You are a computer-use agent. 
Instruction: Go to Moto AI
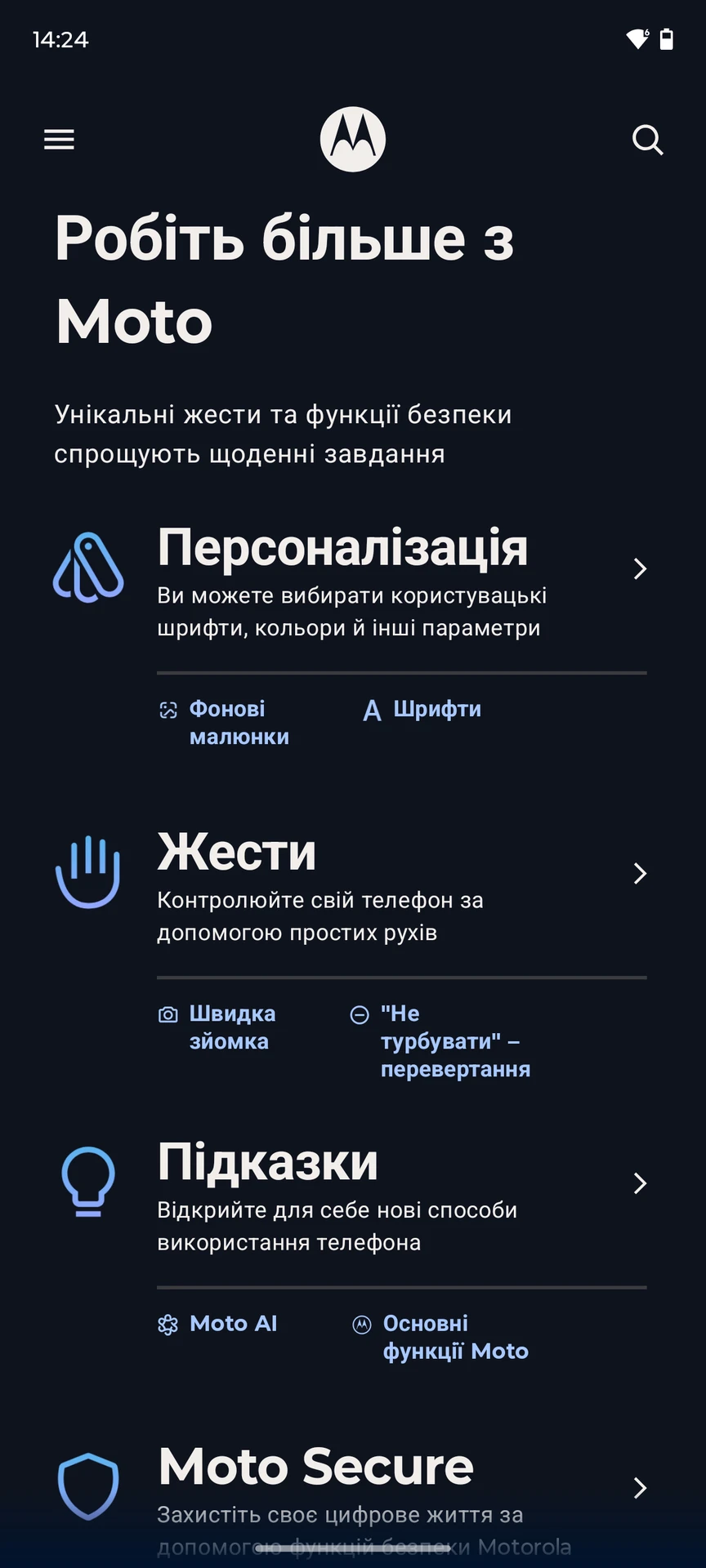[x=233, y=1323]
